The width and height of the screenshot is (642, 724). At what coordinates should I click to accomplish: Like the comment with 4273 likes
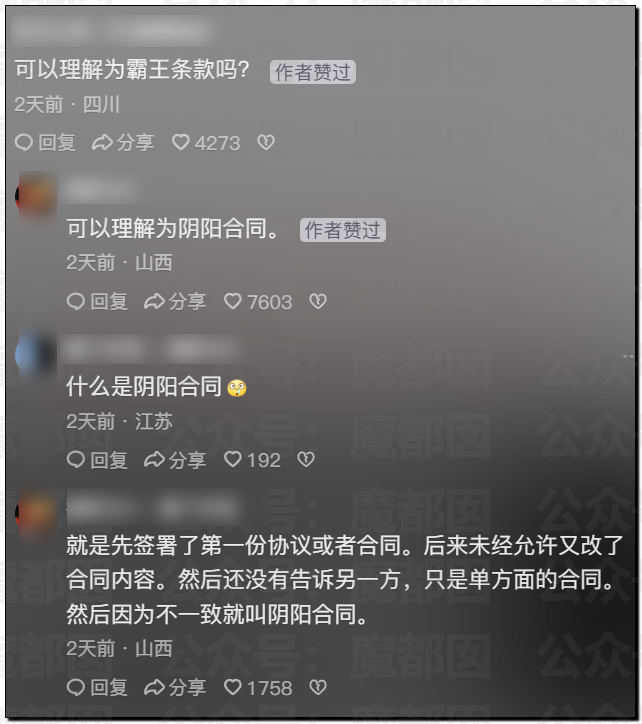coord(181,143)
